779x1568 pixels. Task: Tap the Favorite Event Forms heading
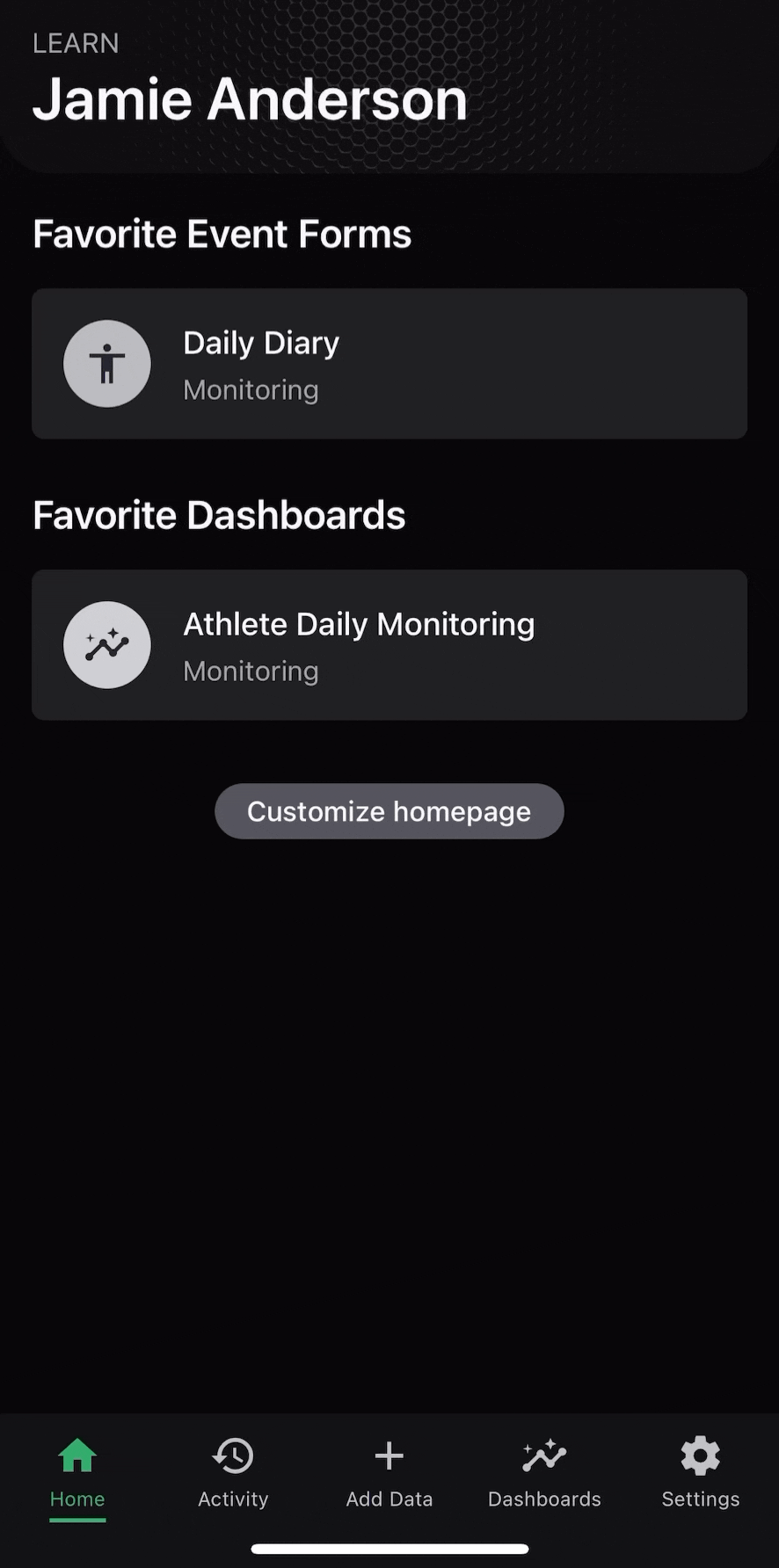pos(222,233)
